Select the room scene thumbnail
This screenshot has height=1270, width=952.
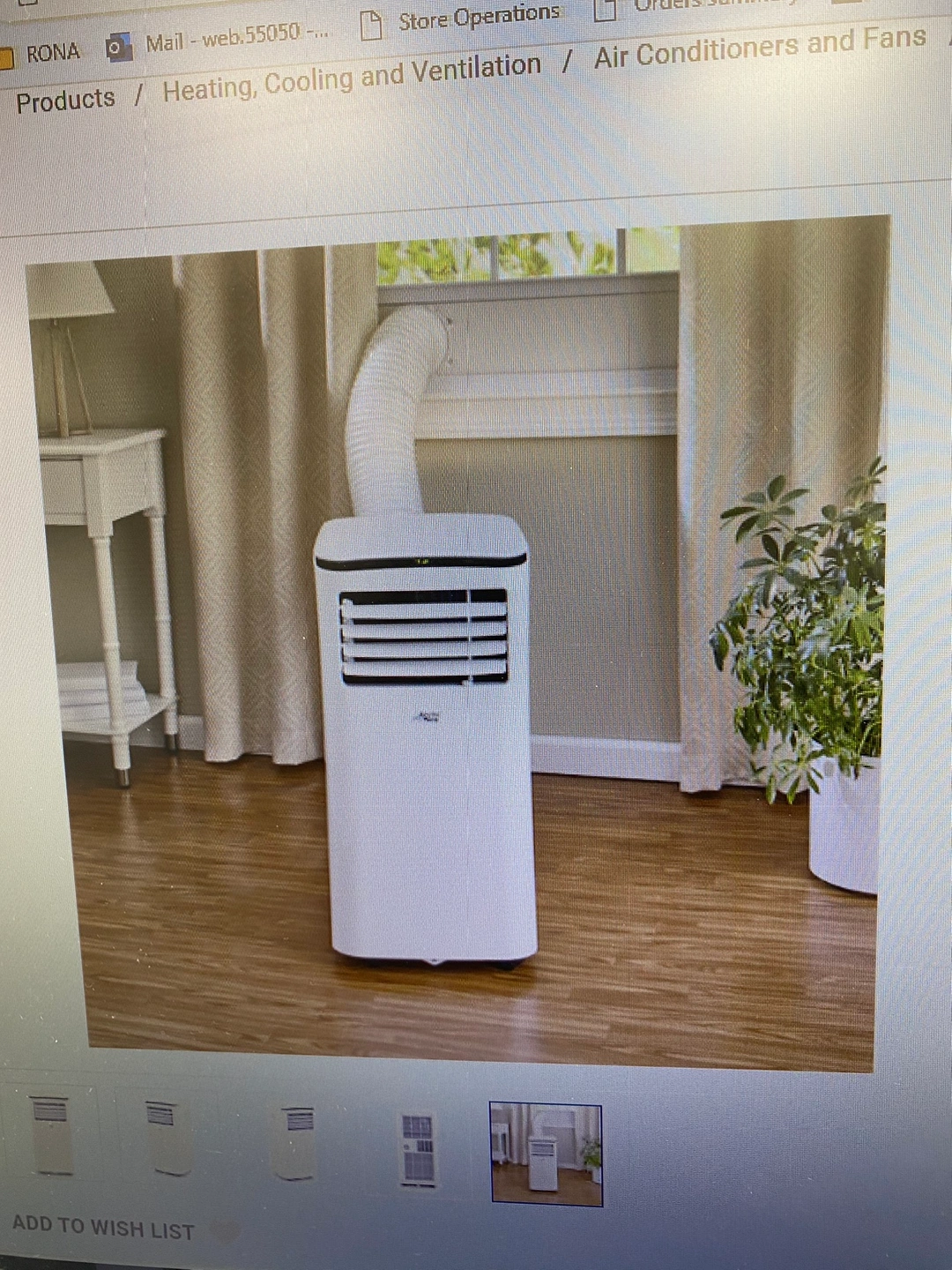click(546, 1154)
